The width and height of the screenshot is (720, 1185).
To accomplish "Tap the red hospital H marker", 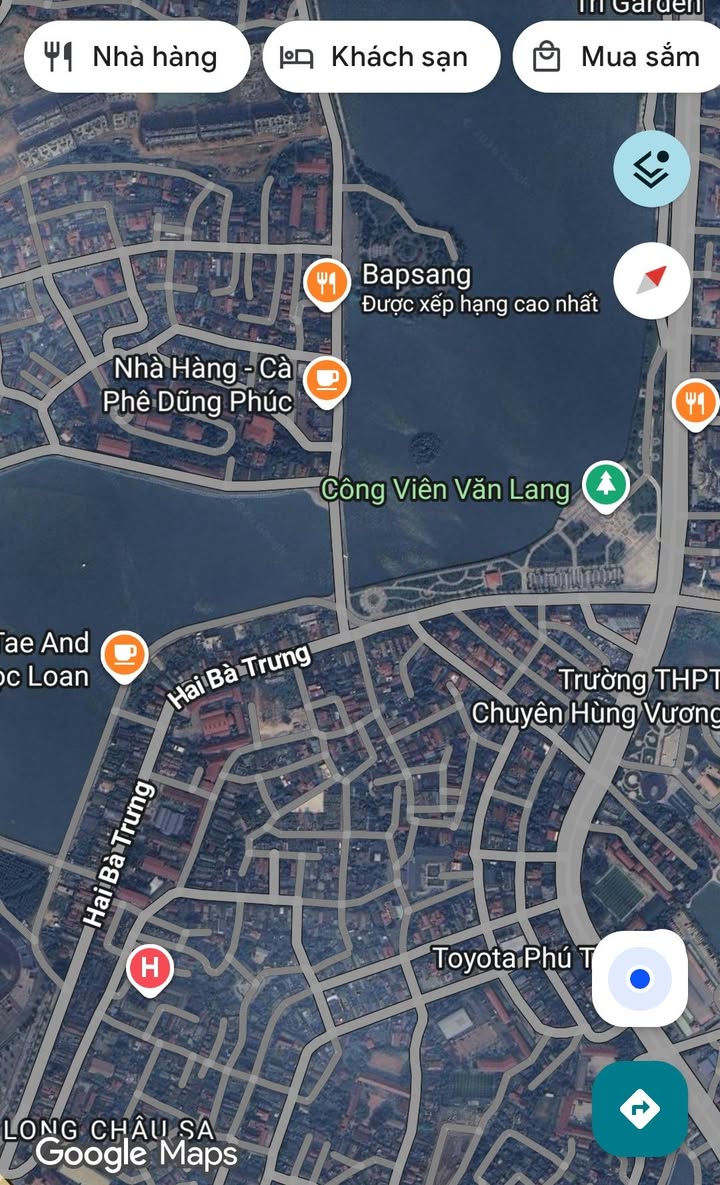I will coord(150,970).
